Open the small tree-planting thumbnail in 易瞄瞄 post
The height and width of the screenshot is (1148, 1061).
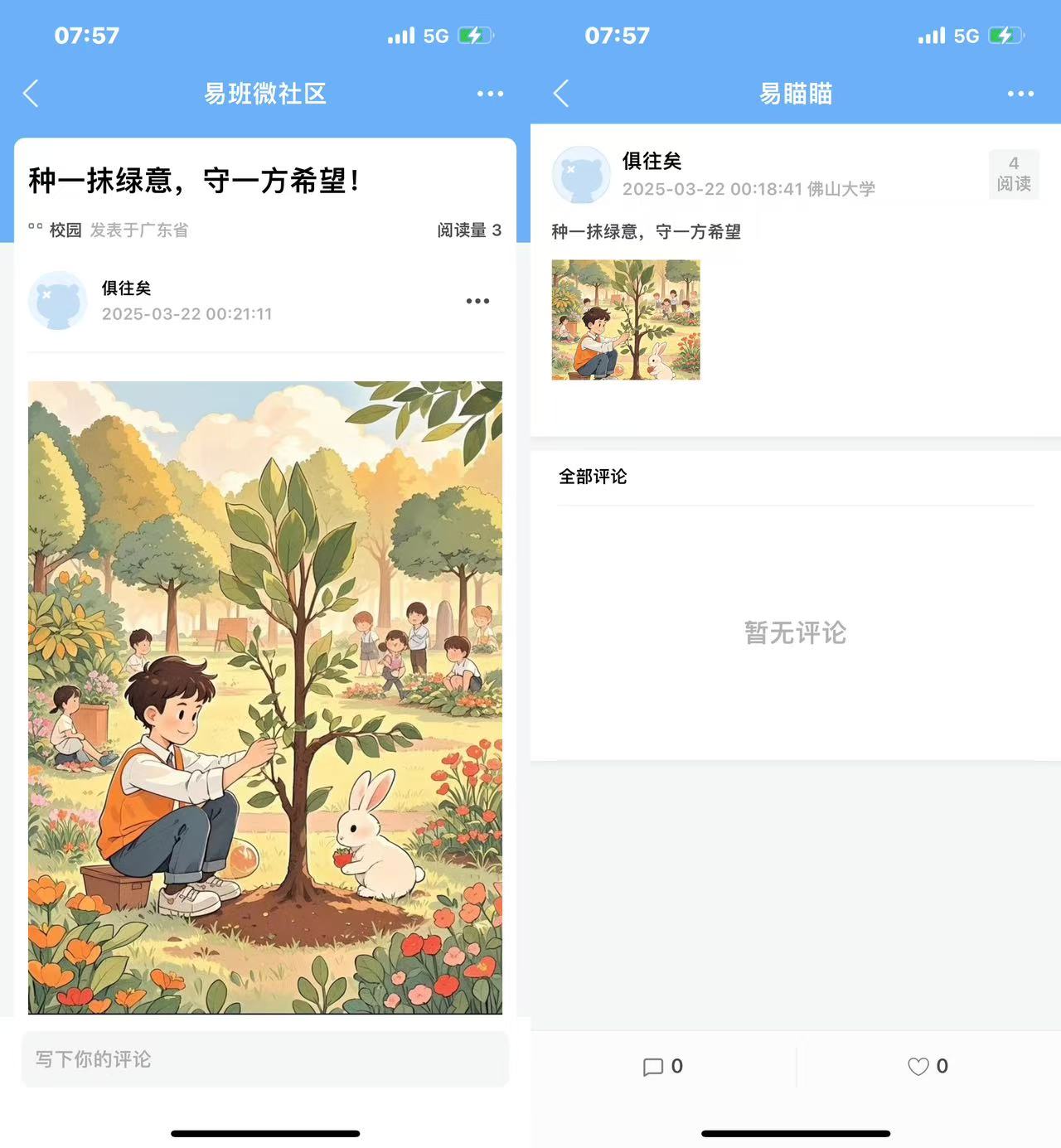click(x=626, y=320)
